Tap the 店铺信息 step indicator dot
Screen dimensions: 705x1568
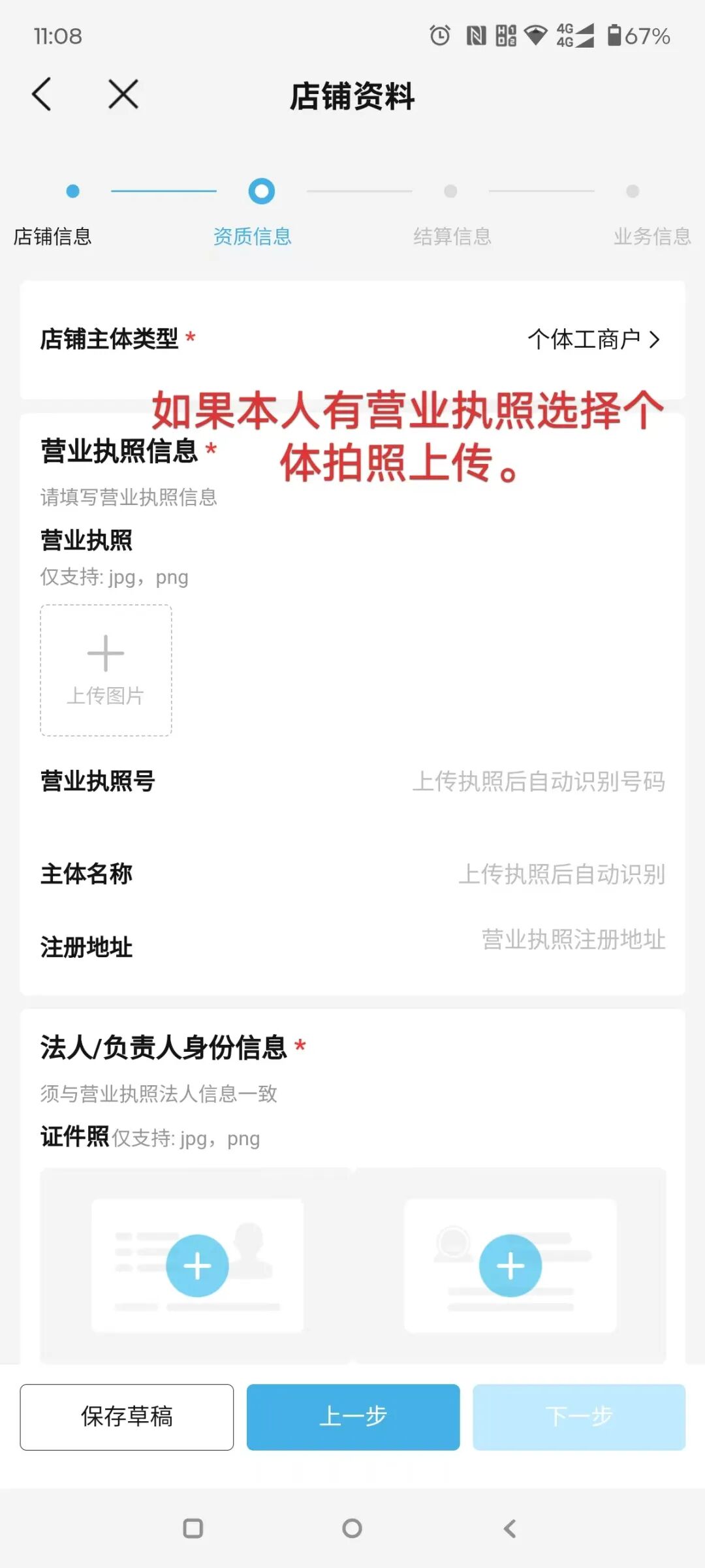[x=72, y=191]
